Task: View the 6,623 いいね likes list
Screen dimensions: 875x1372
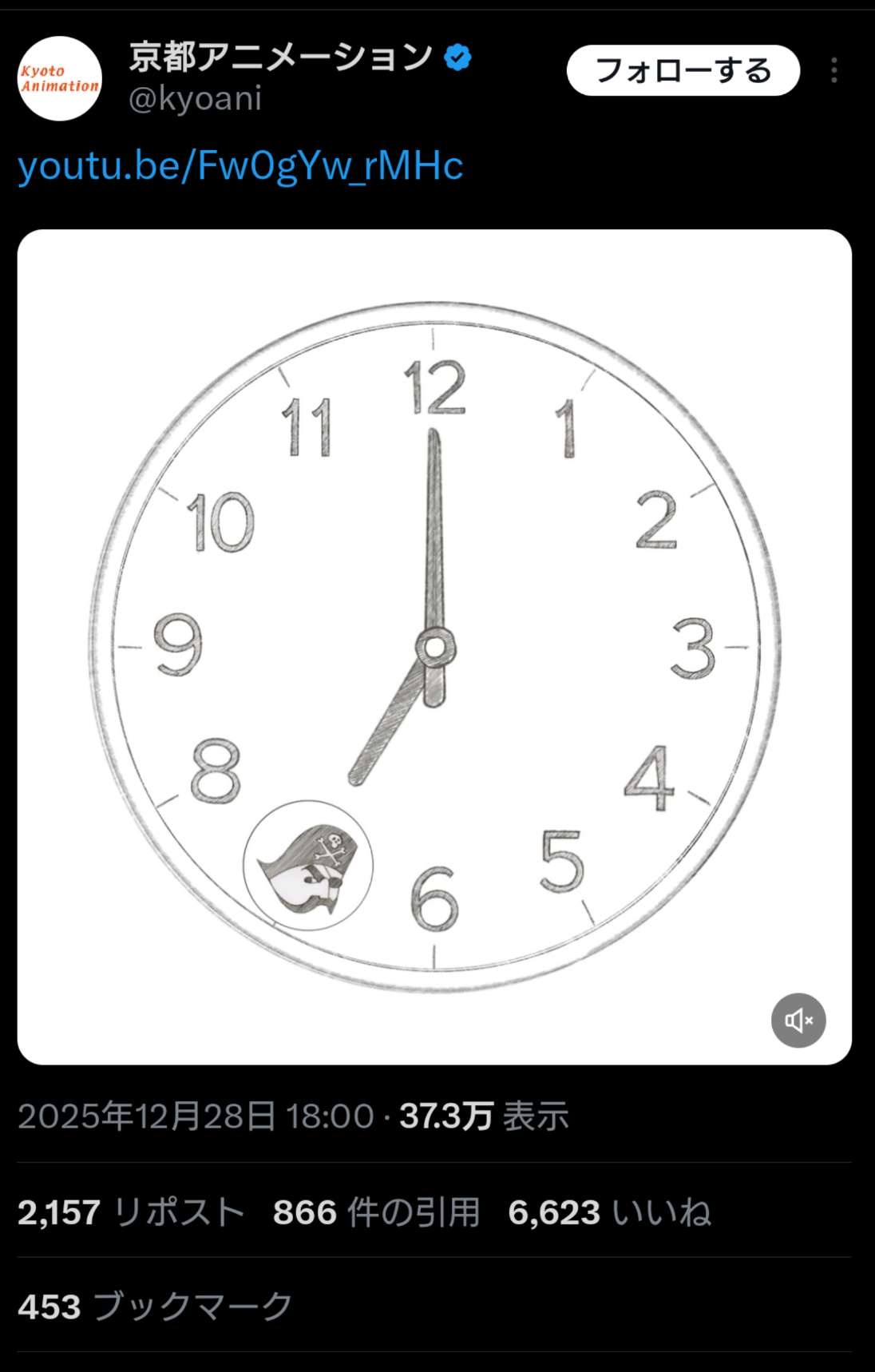Action: 609,1212
